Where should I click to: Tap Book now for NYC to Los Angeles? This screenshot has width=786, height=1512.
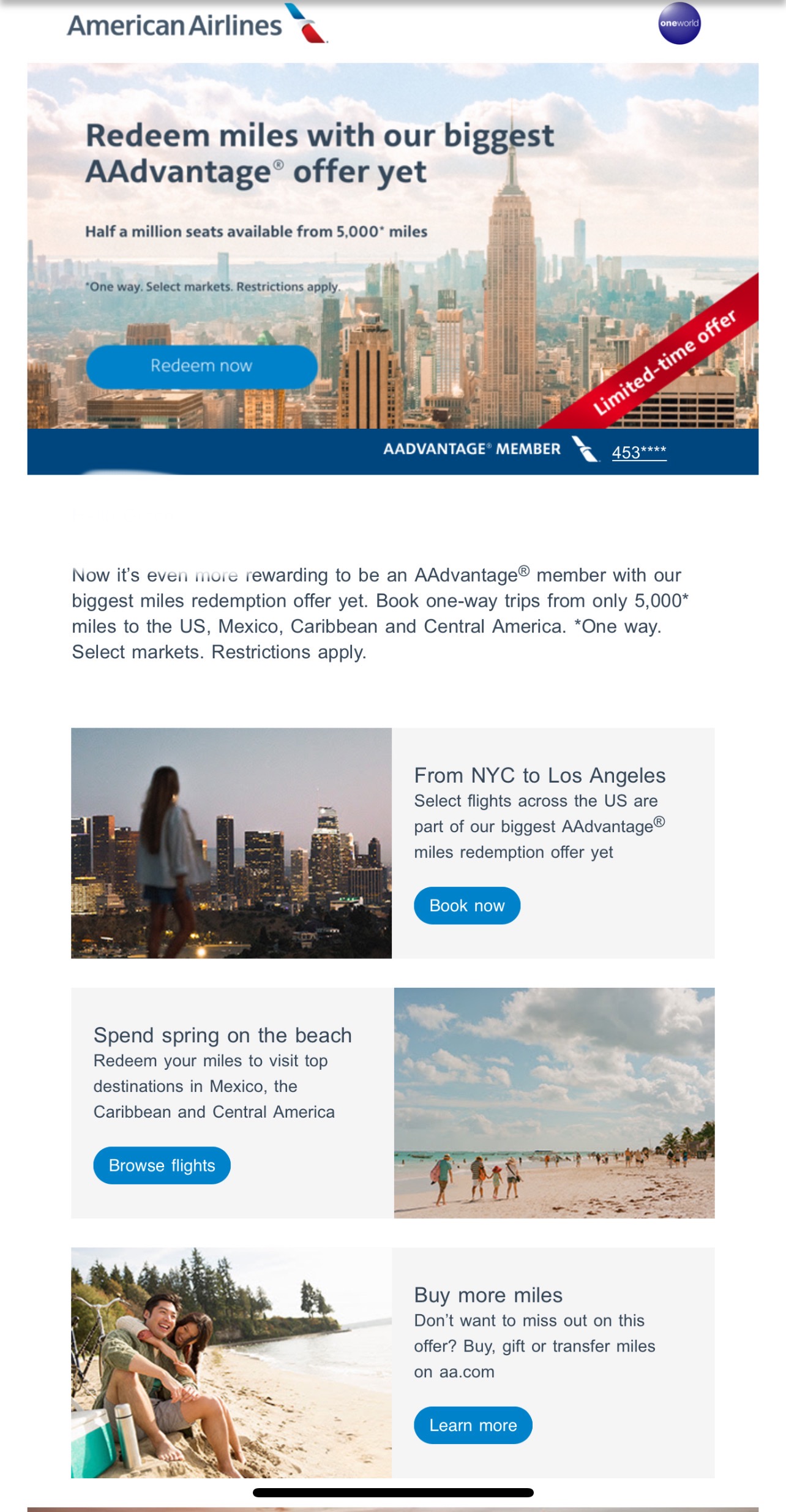point(466,905)
